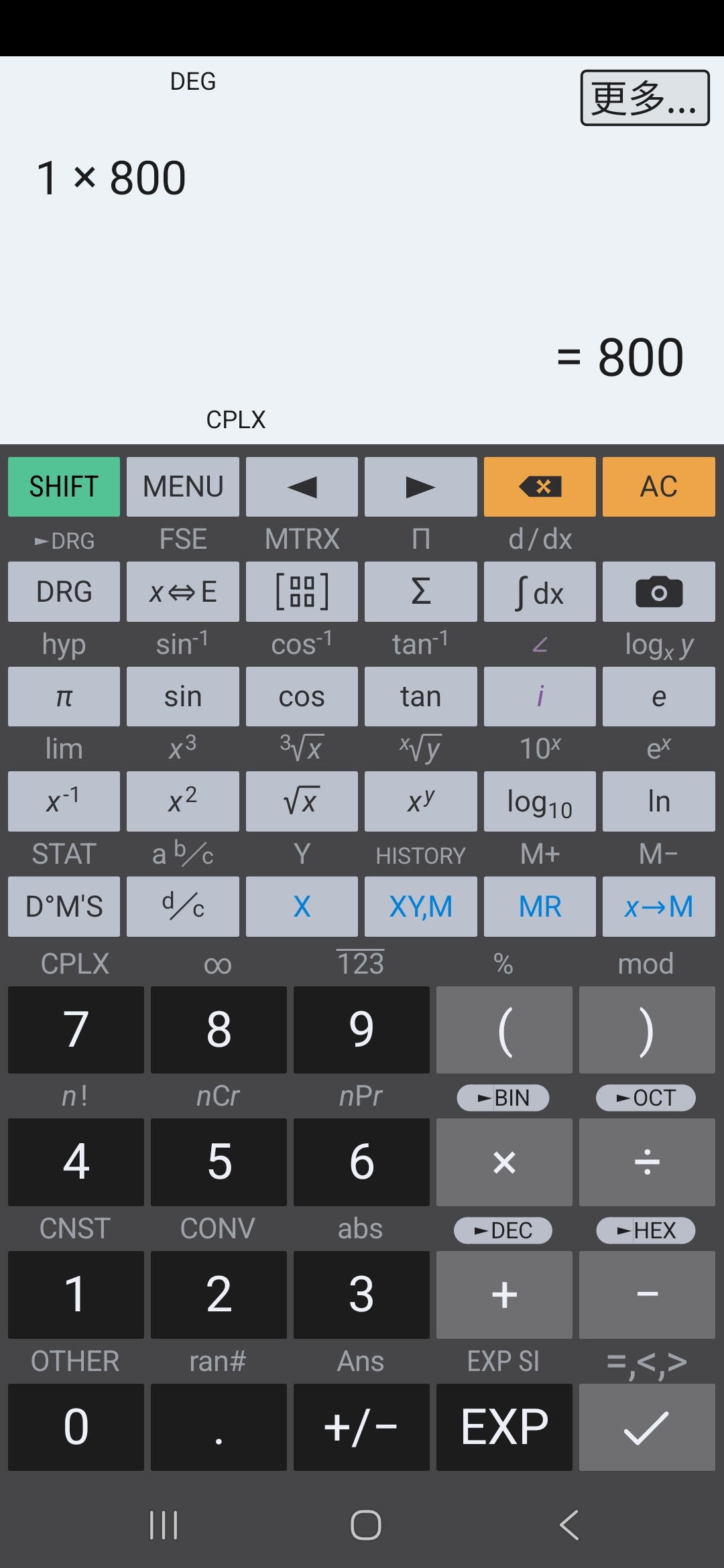
Task: Open the camera icon key
Action: [658, 592]
